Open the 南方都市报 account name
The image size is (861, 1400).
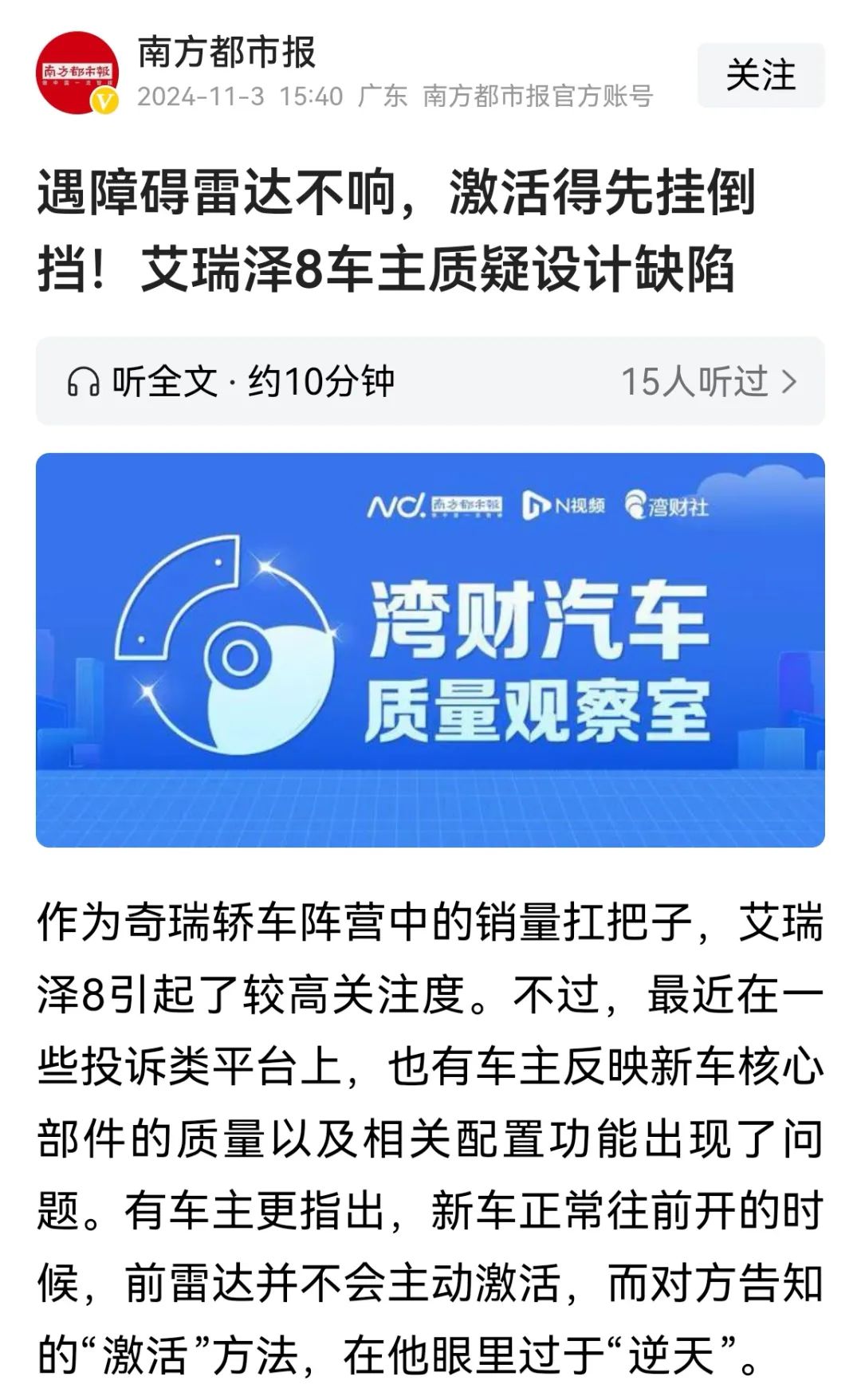tap(226, 53)
